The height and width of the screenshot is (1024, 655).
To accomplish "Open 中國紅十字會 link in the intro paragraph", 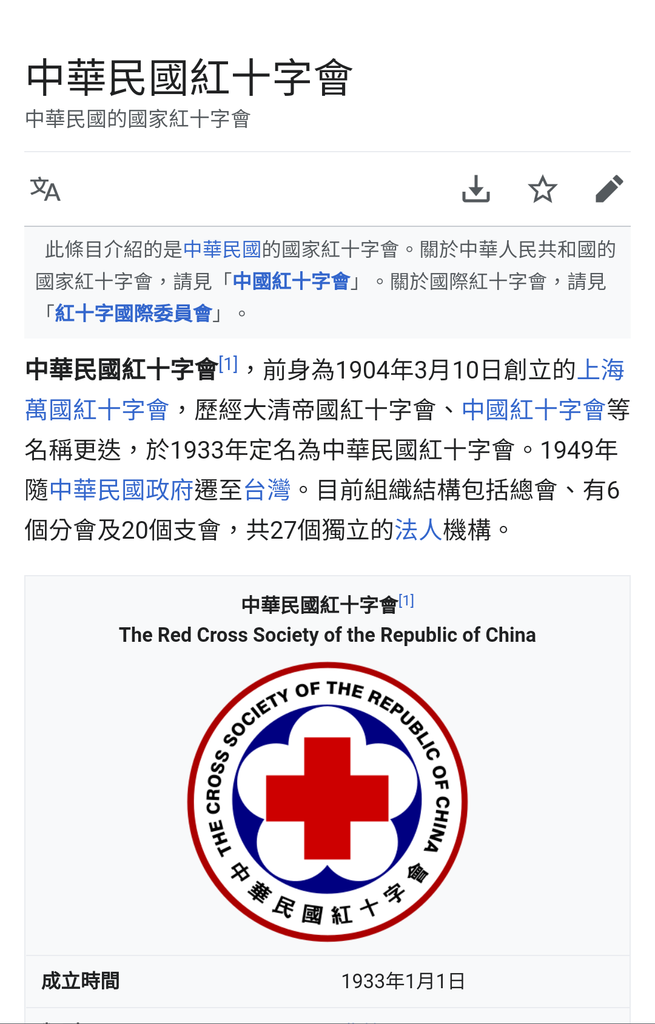I will [x=533, y=409].
